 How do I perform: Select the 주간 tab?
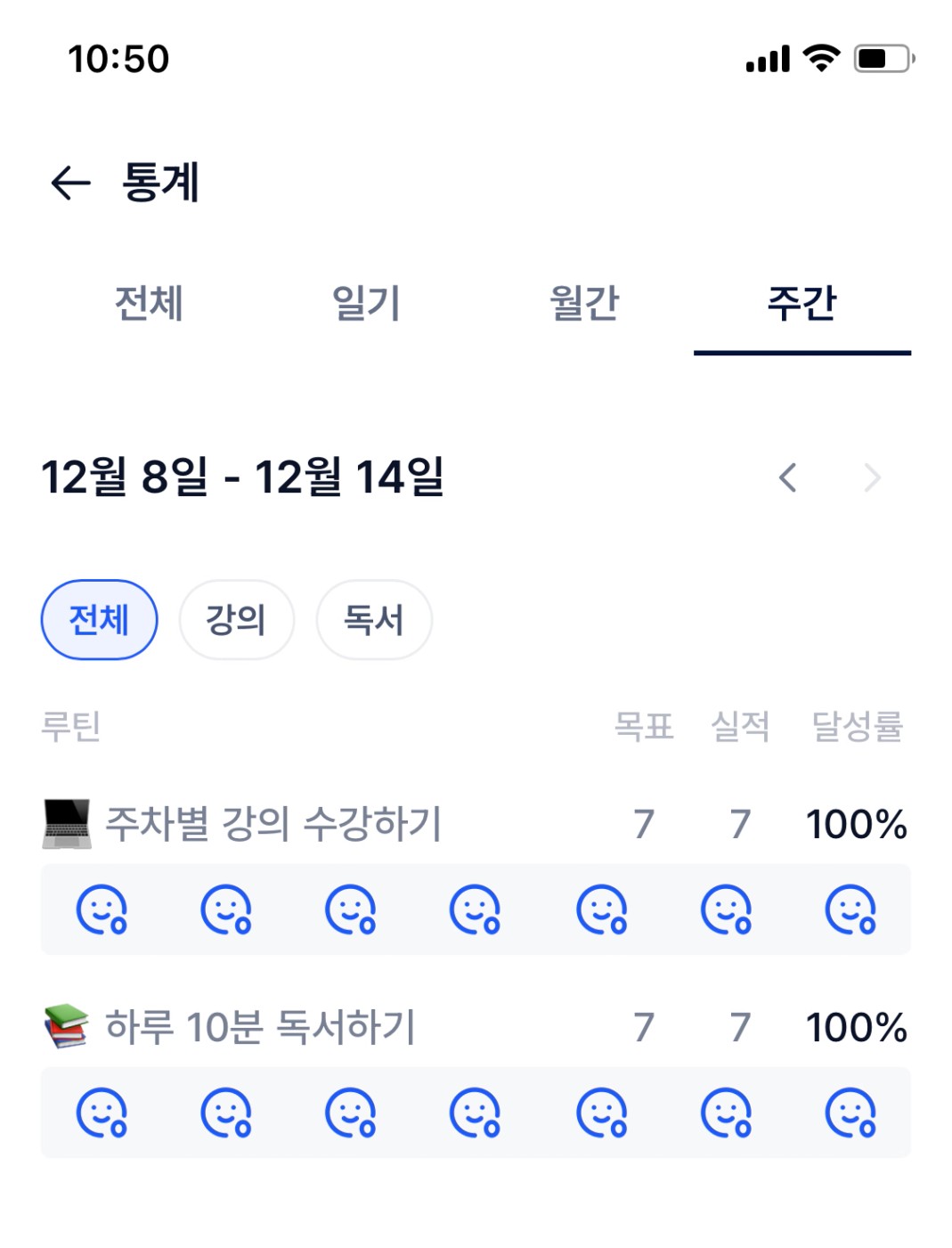coord(801,304)
